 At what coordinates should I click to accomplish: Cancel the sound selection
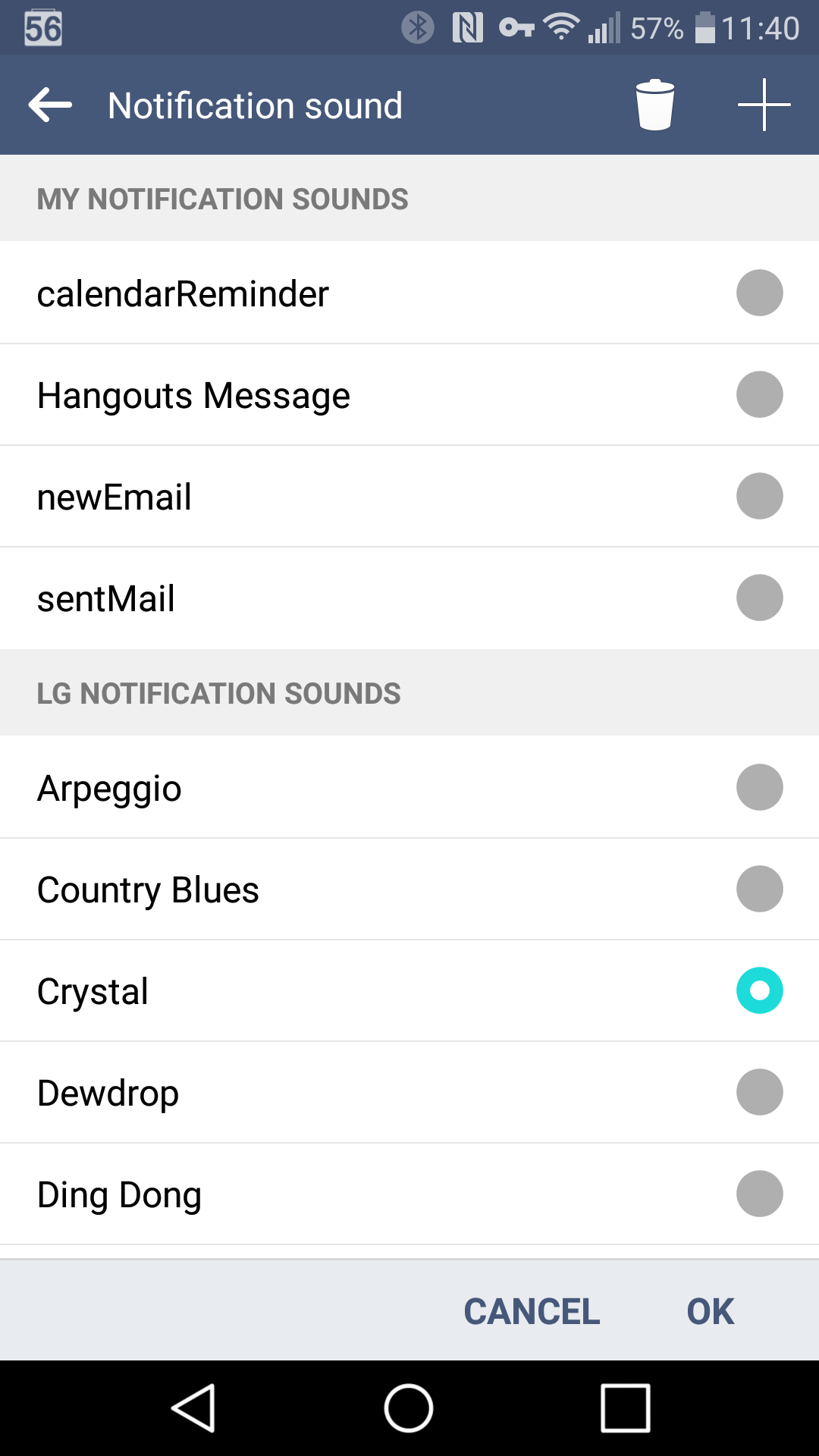532,1311
